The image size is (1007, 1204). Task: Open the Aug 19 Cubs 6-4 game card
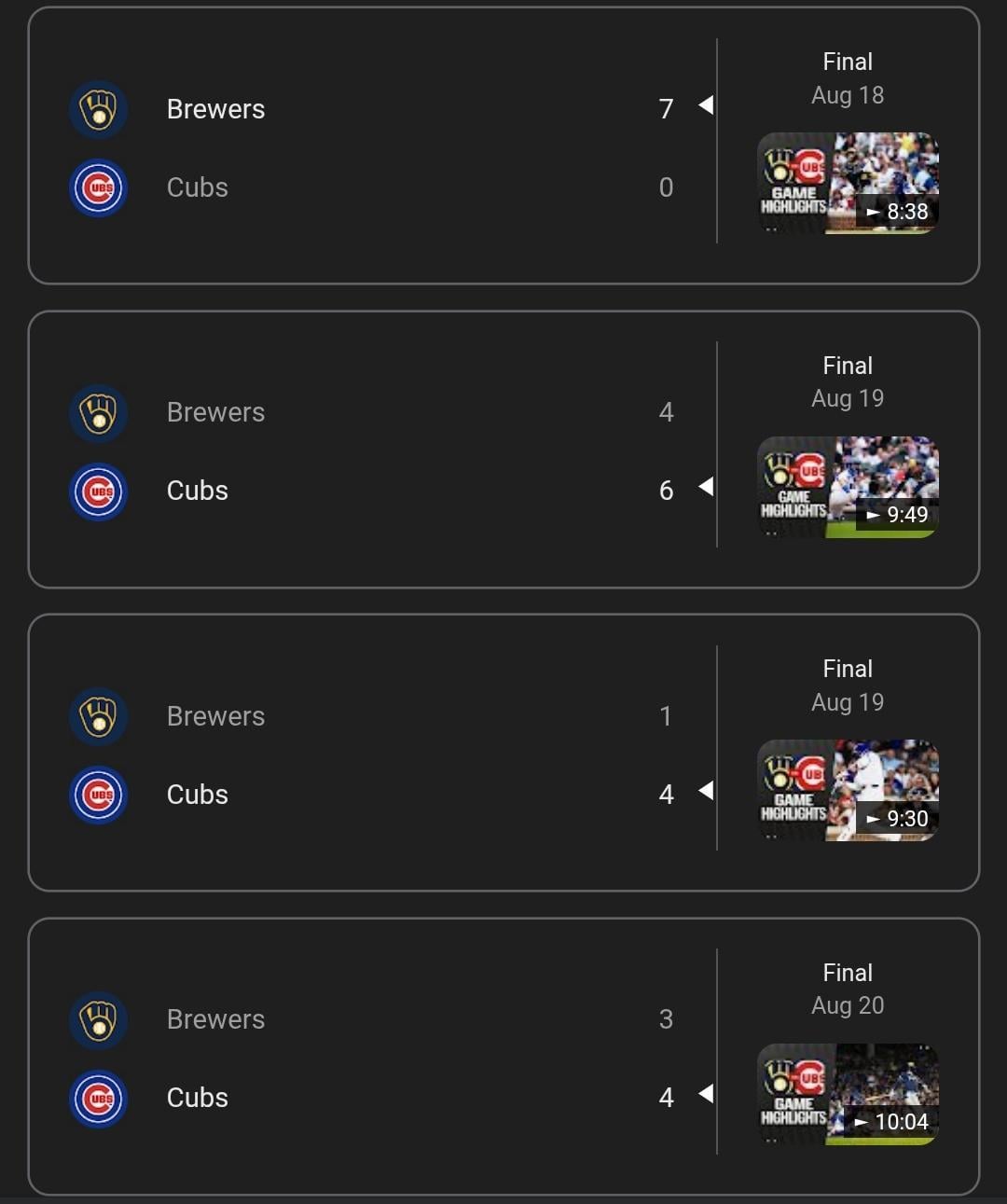(x=373, y=451)
